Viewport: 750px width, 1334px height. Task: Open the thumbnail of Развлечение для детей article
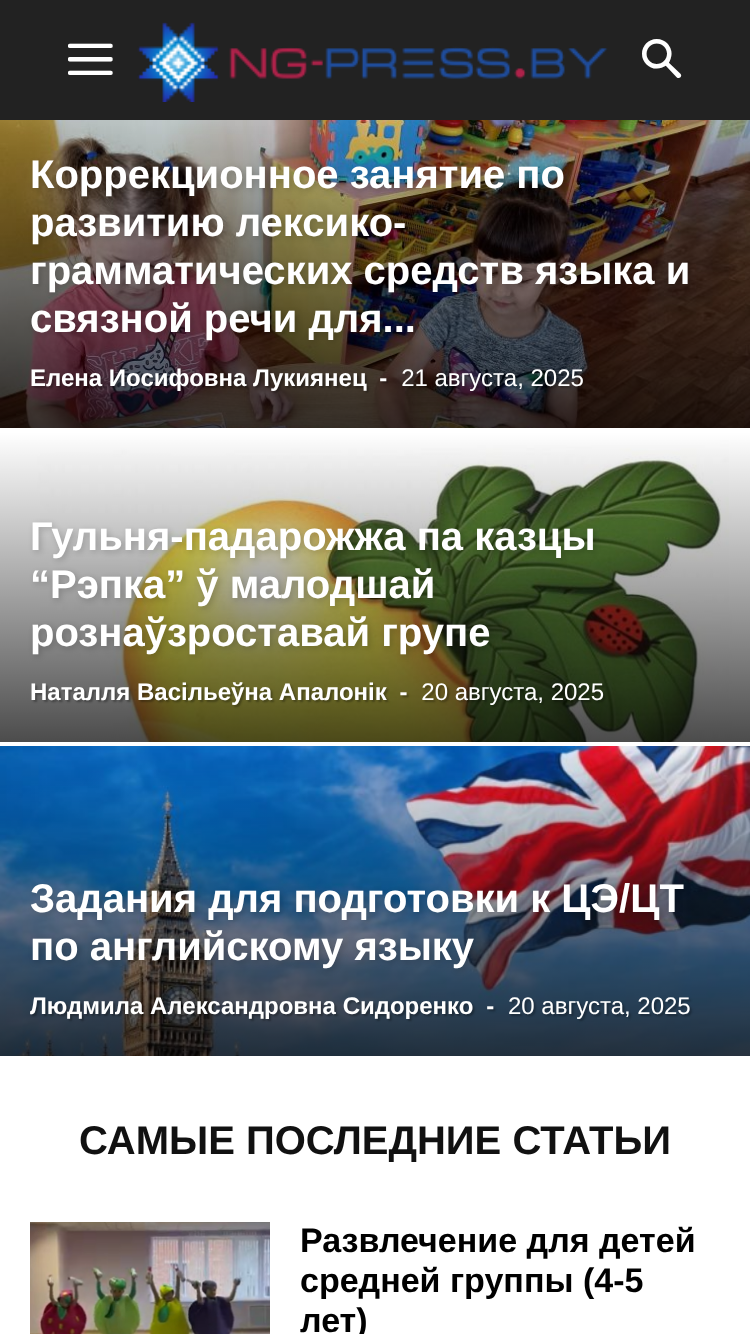[150, 1278]
